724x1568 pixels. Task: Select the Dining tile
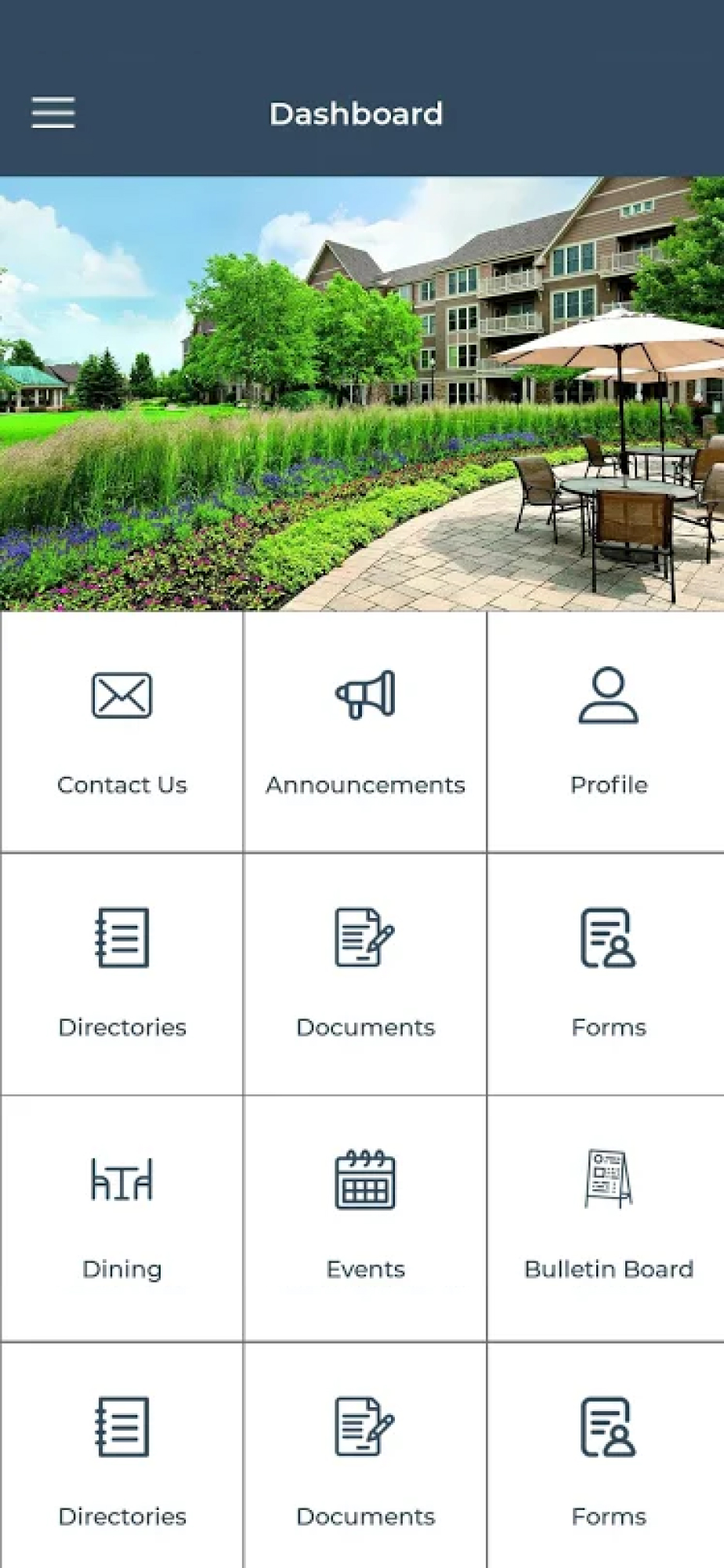coord(122,1217)
